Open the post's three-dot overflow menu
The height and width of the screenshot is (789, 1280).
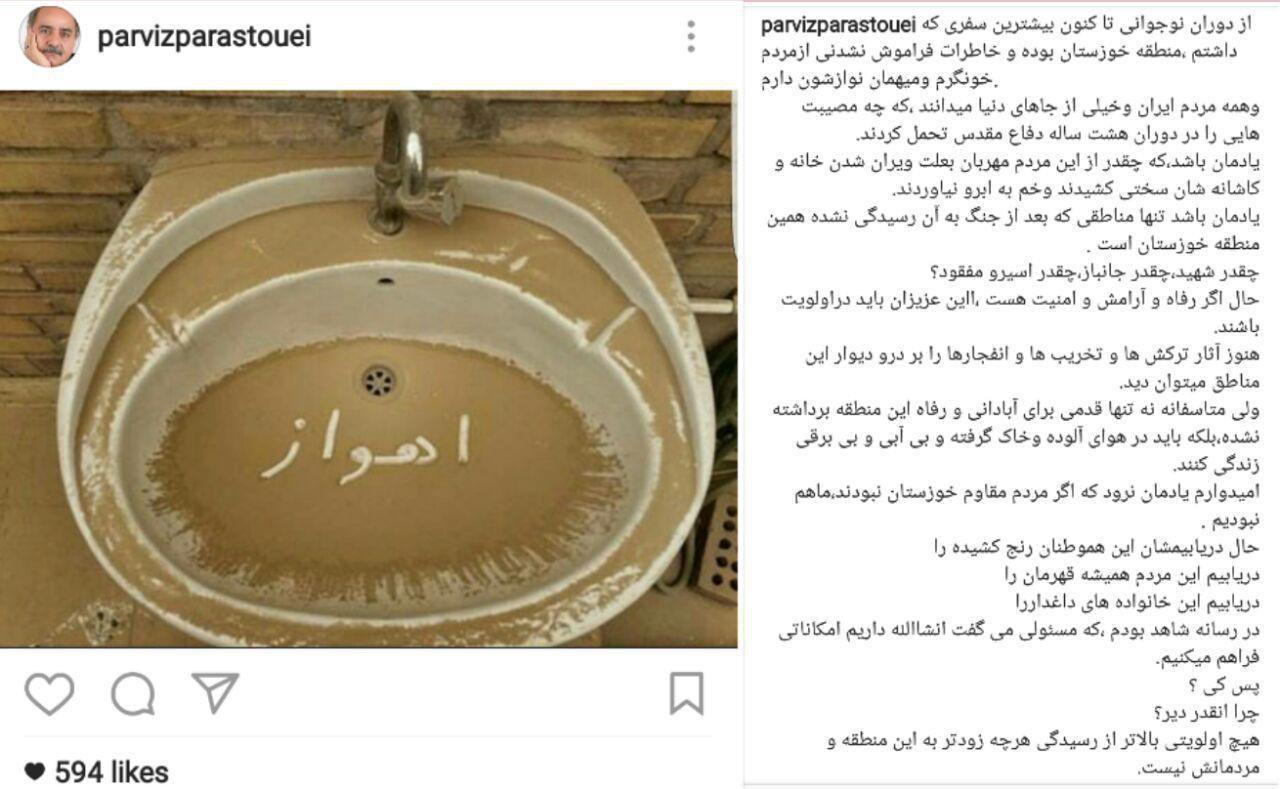[x=691, y=37]
